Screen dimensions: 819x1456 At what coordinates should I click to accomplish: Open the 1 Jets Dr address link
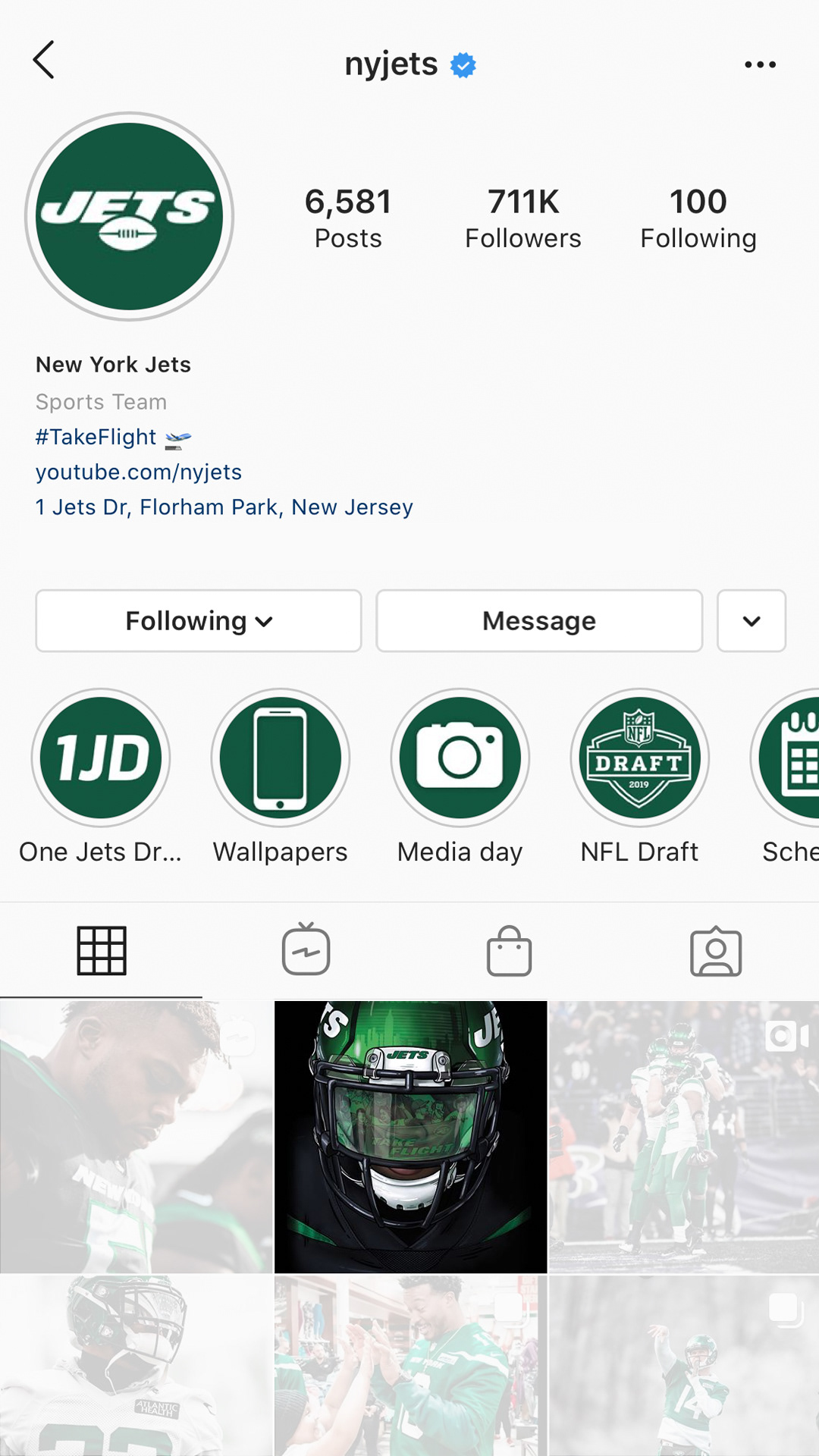(x=224, y=507)
